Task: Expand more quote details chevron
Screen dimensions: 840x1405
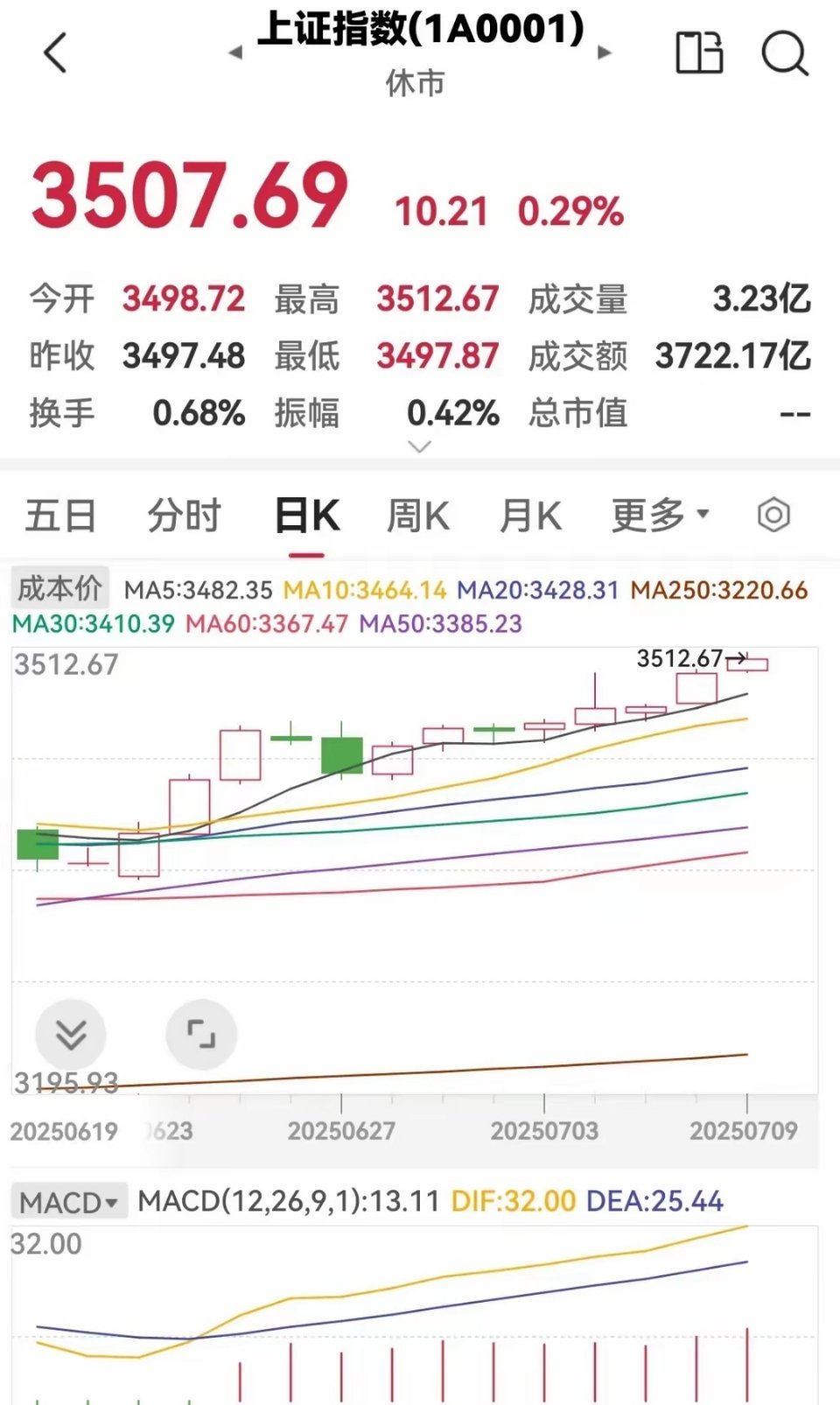Action: point(420,447)
